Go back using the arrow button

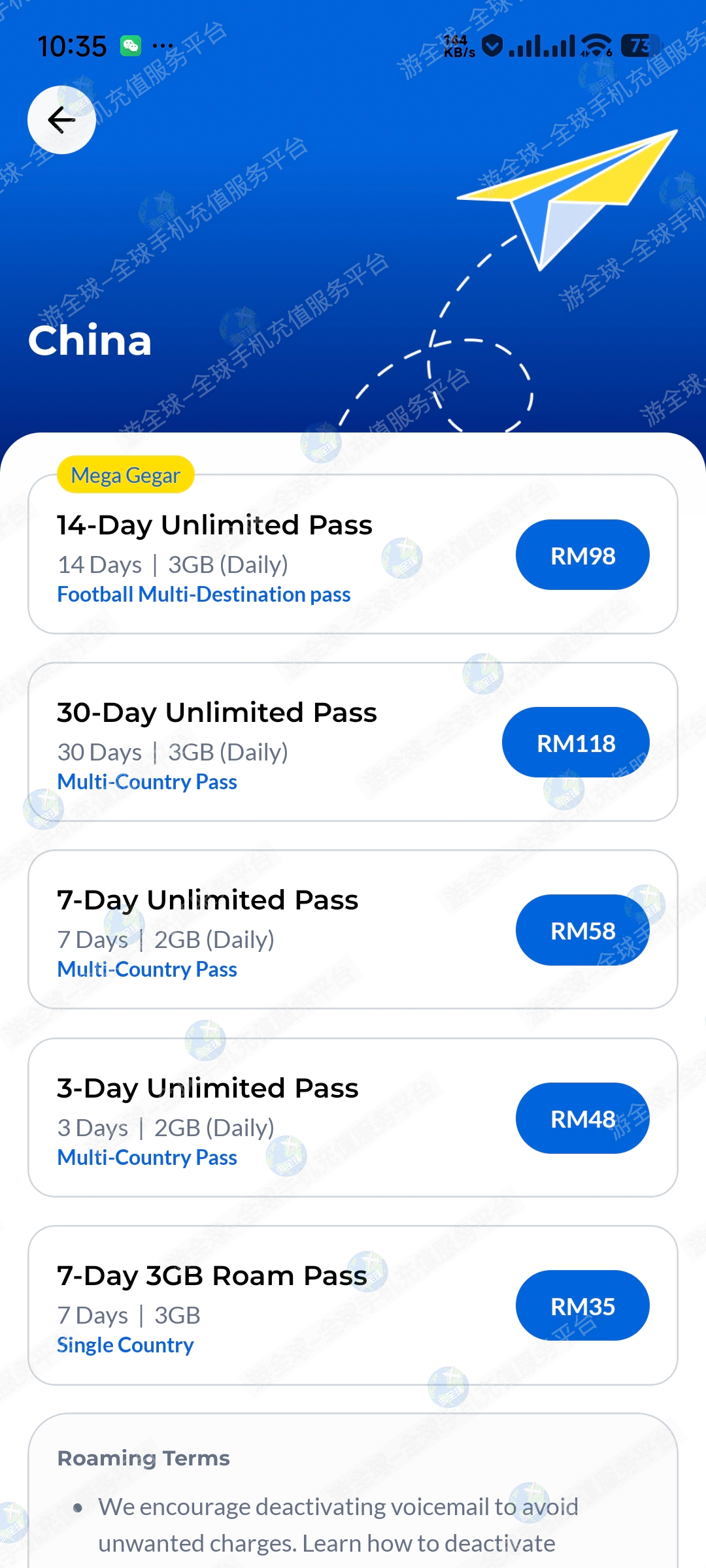[x=61, y=120]
